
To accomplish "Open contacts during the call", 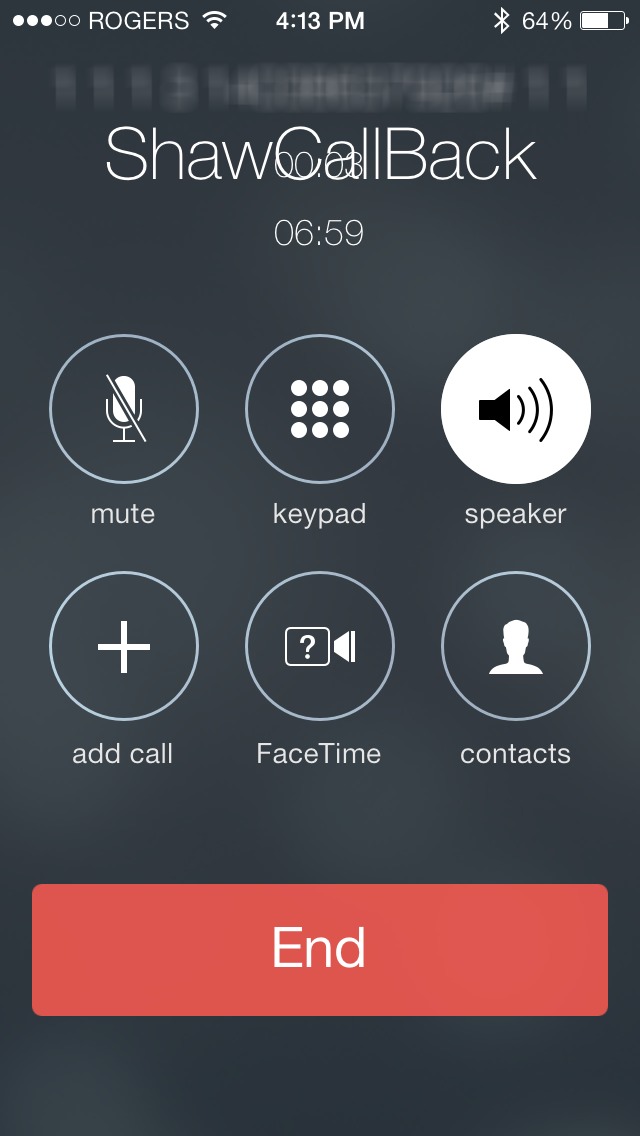I will [x=516, y=647].
